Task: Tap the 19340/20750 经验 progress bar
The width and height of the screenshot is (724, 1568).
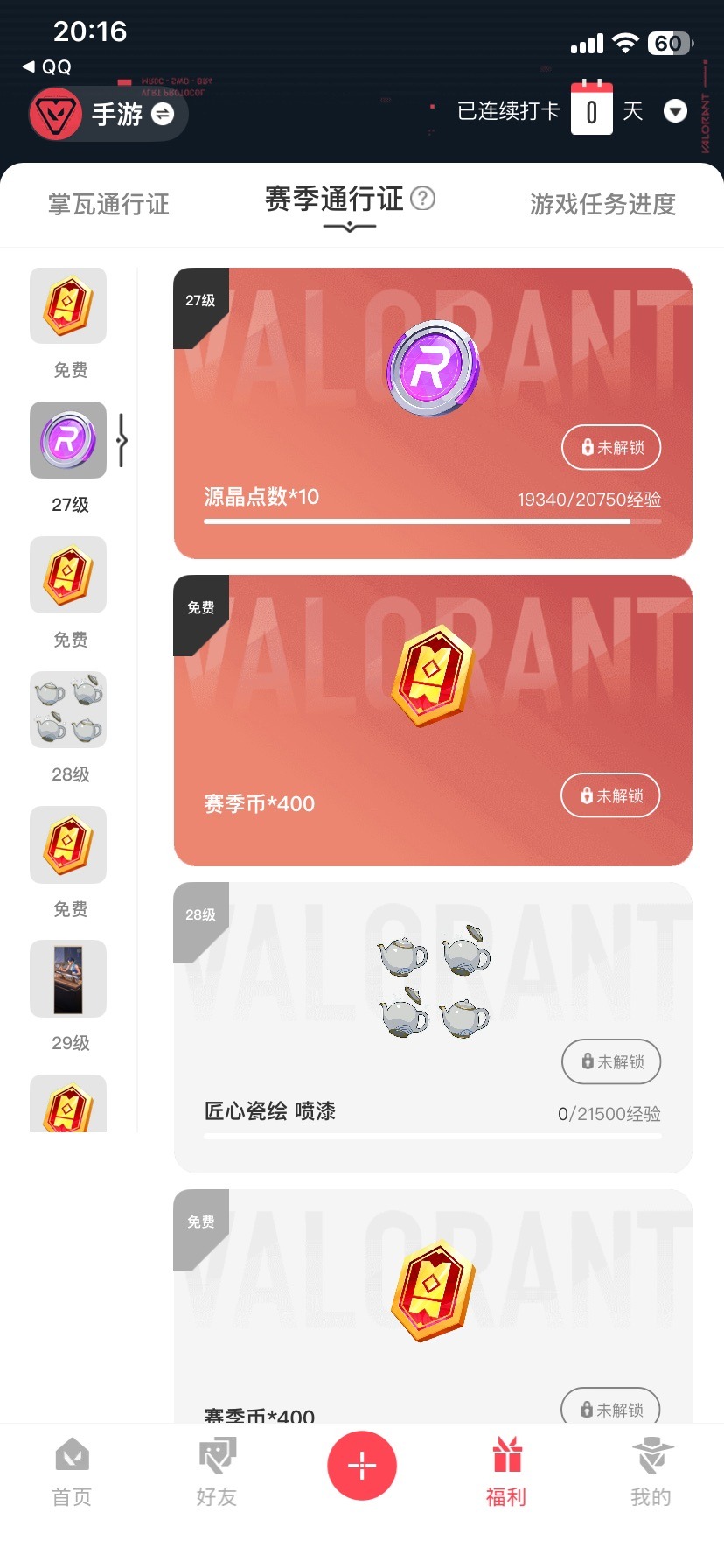Action: pos(433,521)
